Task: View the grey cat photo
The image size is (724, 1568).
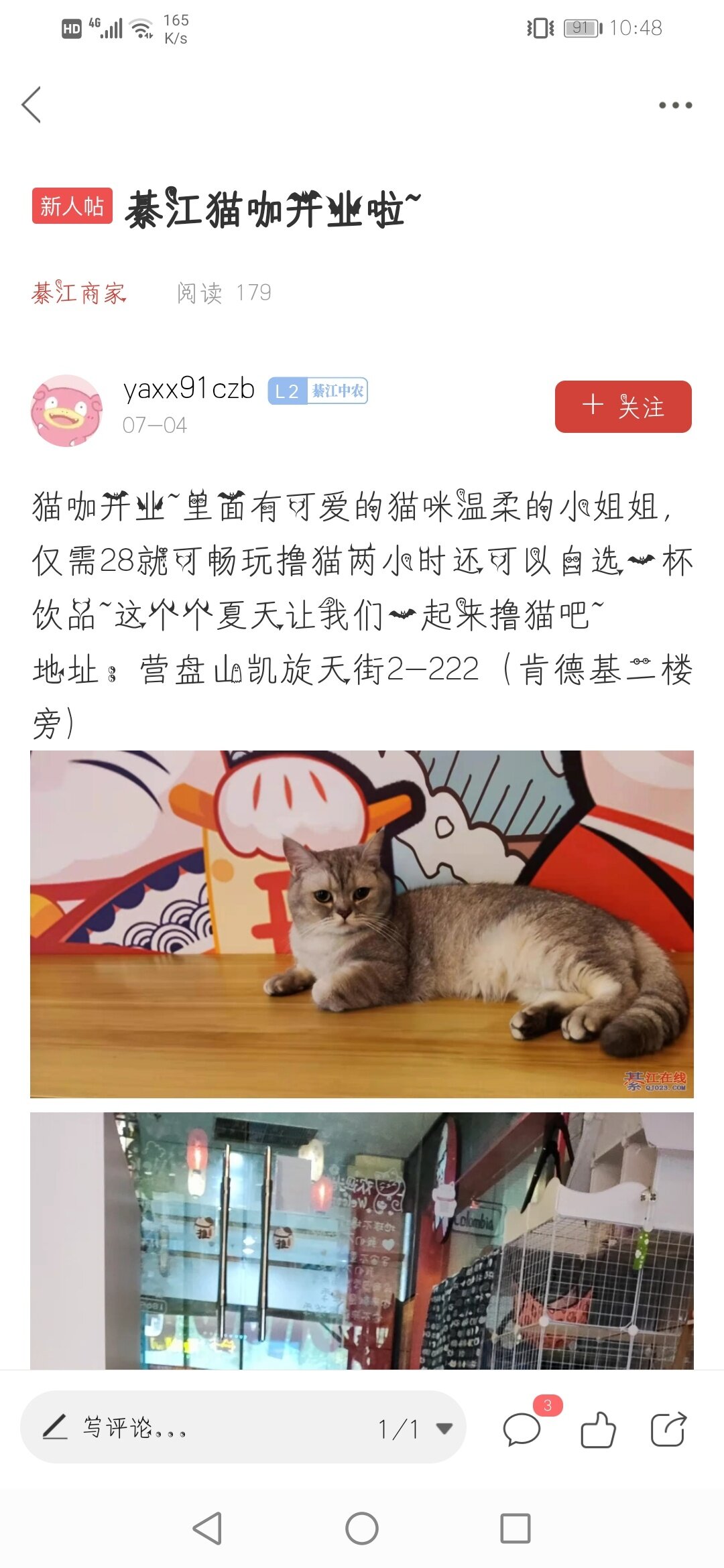Action: tap(362, 923)
